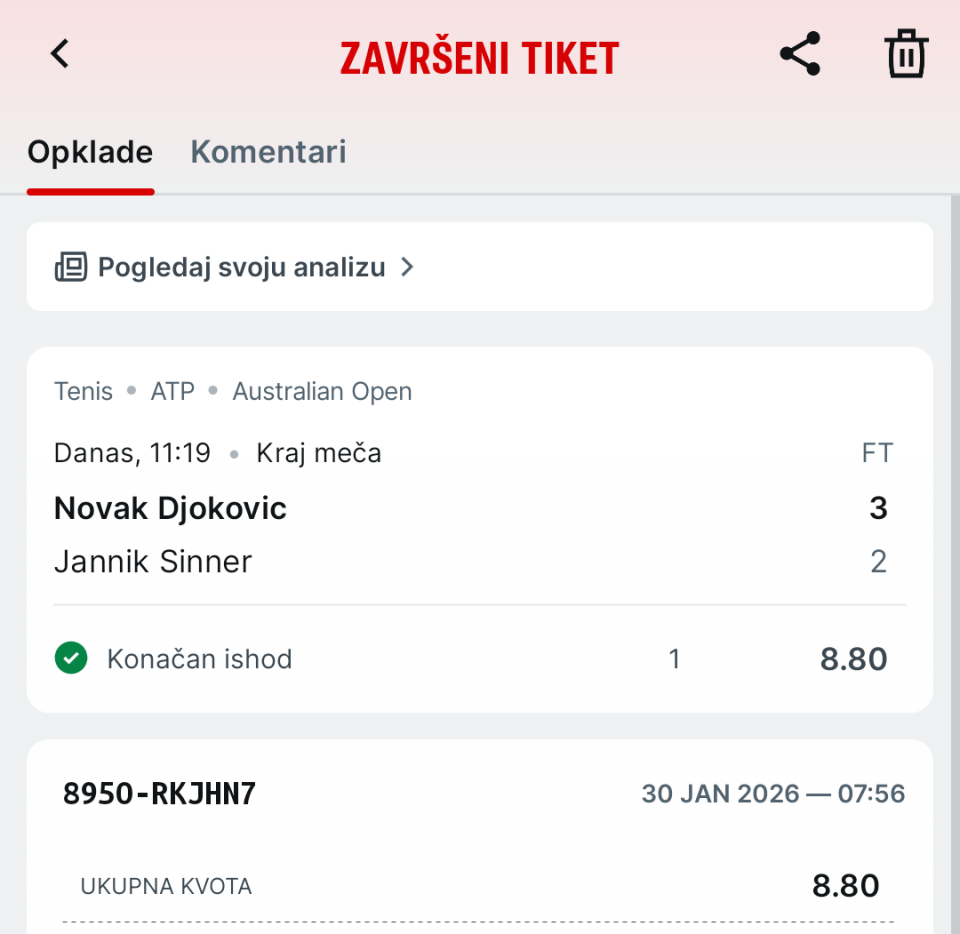The height and width of the screenshot is (934, 960).
Task: Go back from the finished ticket
Action: [61, 54]
